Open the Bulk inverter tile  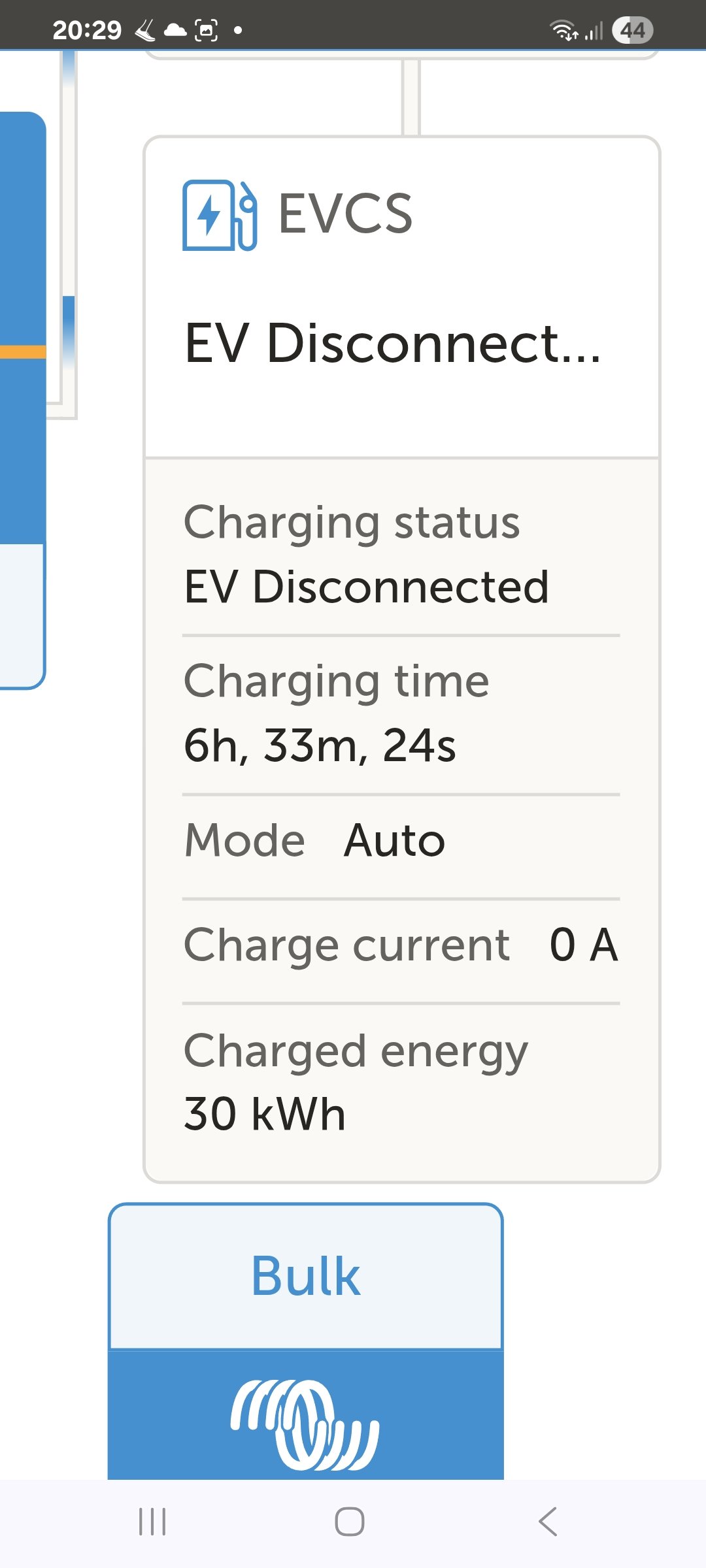[x=306, y=1339]
